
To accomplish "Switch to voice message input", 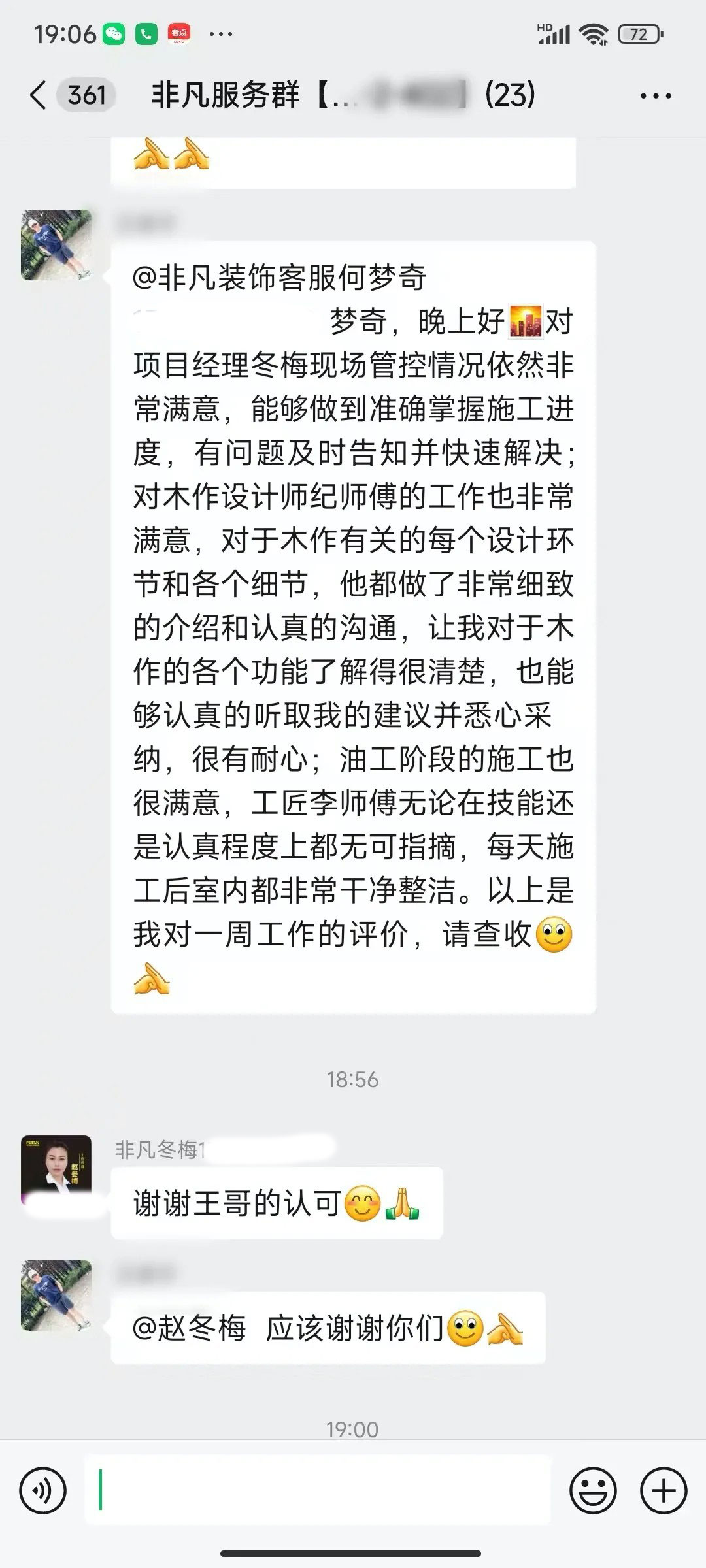I will 43,1492.
